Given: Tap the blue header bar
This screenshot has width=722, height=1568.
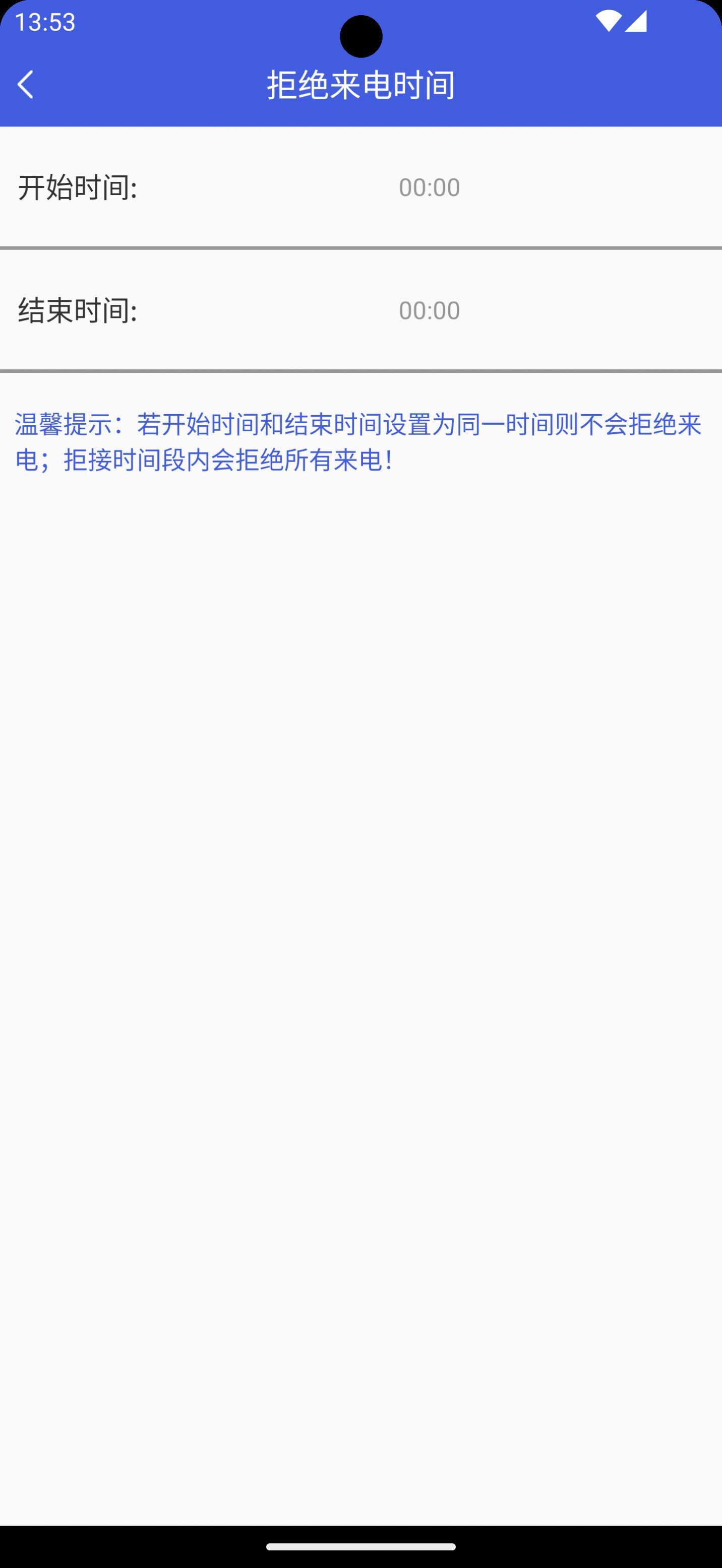Looking at the screenshot, I should click(360, 85).
